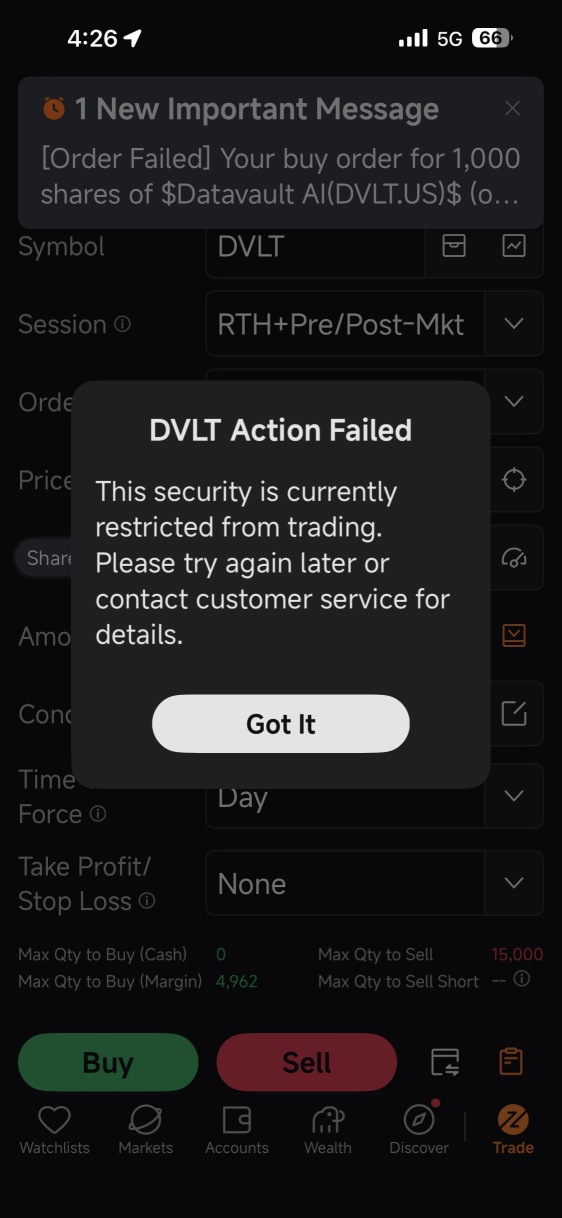Open the orders clipboard icon
Viewport: 562px width, 1218px height.
click(511, 1061)
